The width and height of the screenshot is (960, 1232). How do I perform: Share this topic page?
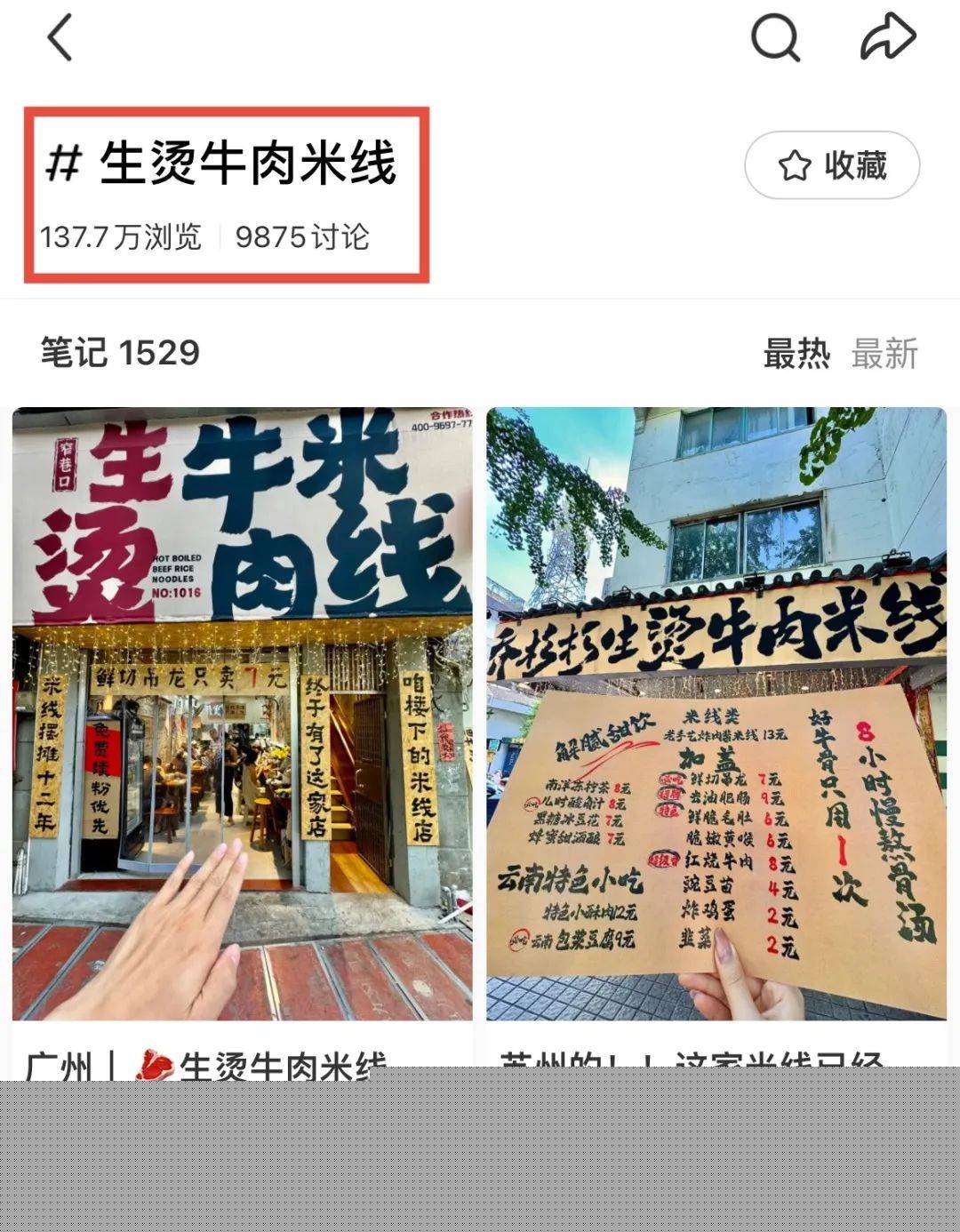point(887,37)
